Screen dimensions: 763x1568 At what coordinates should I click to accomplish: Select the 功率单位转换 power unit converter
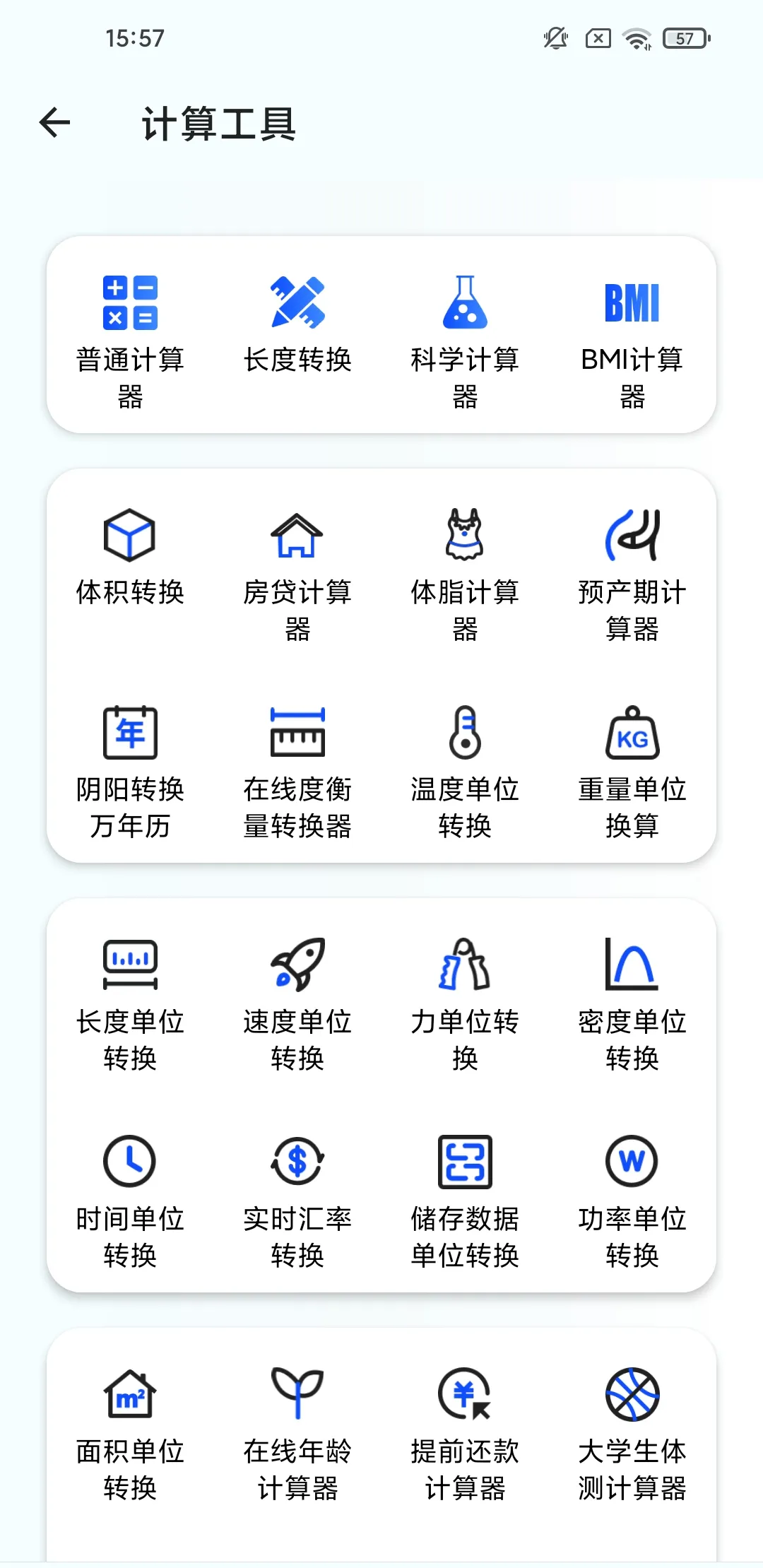point(632,1201)
